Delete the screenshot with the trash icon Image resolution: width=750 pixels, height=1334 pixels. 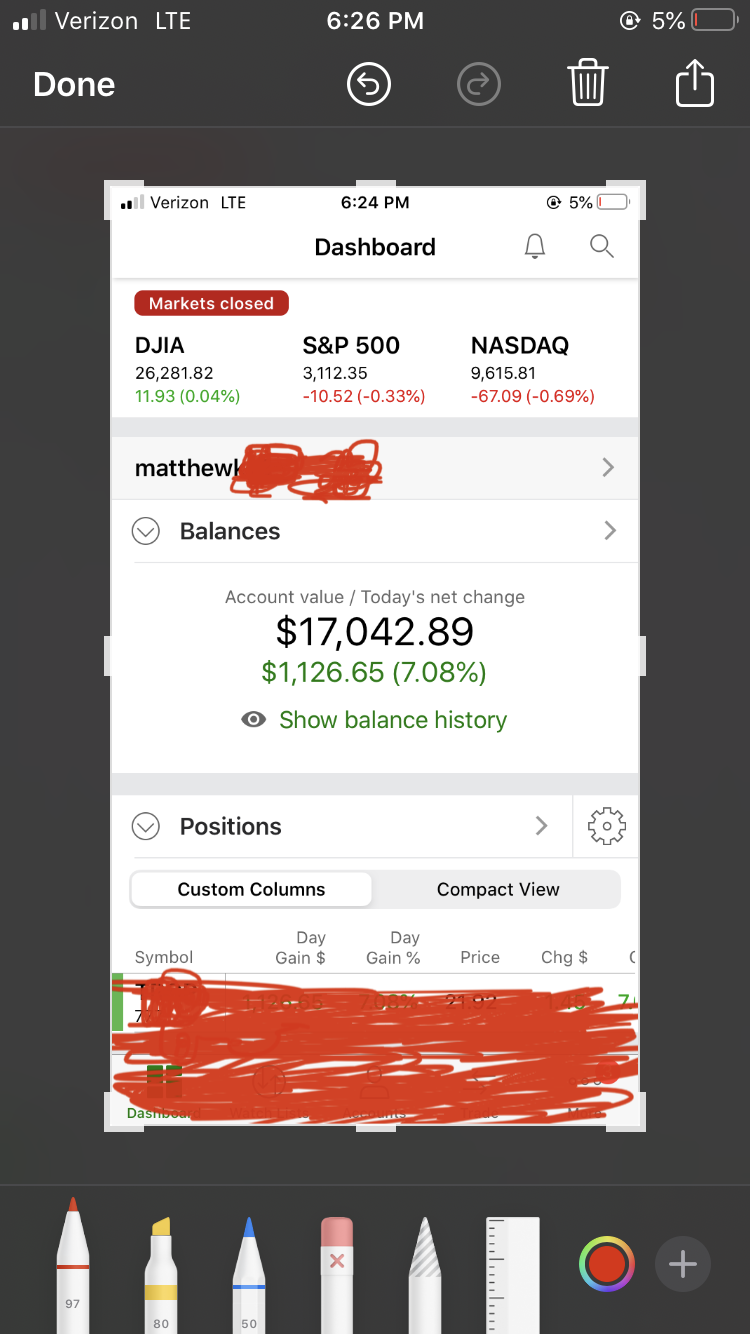588,83
